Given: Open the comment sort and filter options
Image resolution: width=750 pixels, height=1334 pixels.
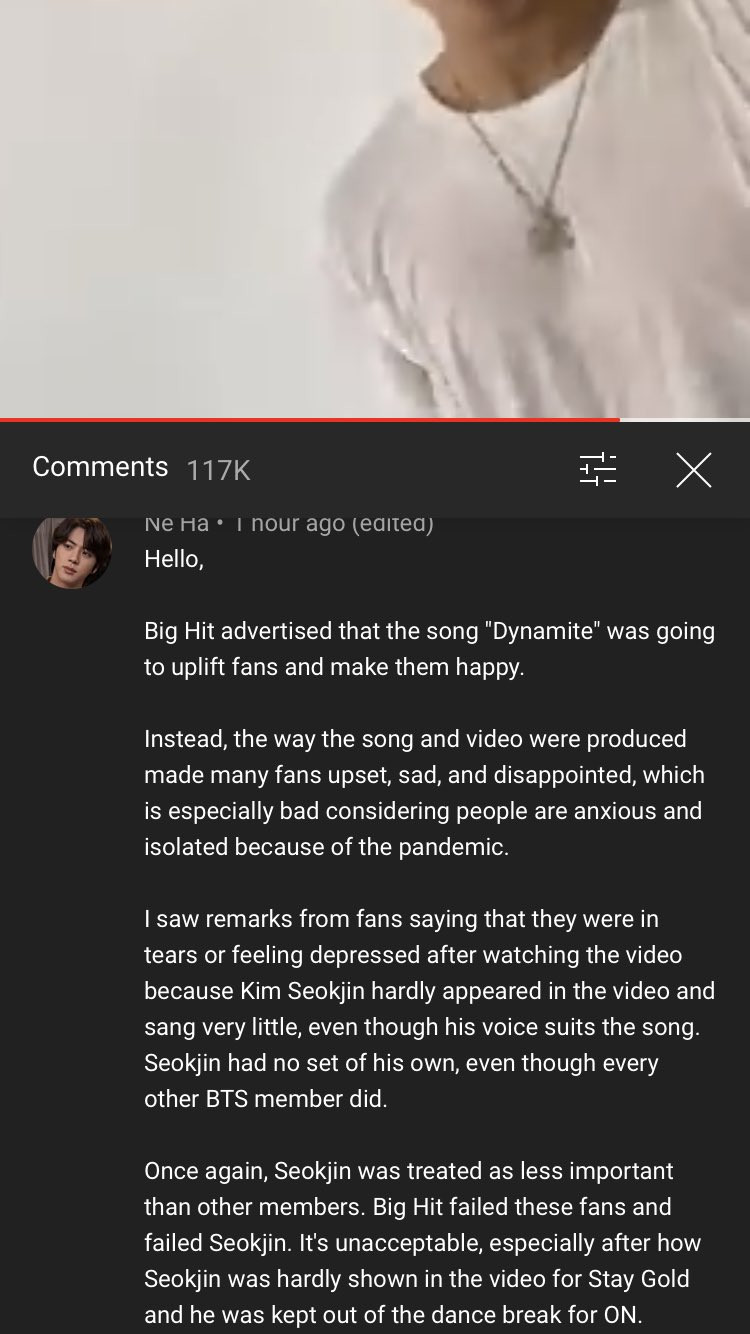Looking at the screenshot, I should (598, 469).
